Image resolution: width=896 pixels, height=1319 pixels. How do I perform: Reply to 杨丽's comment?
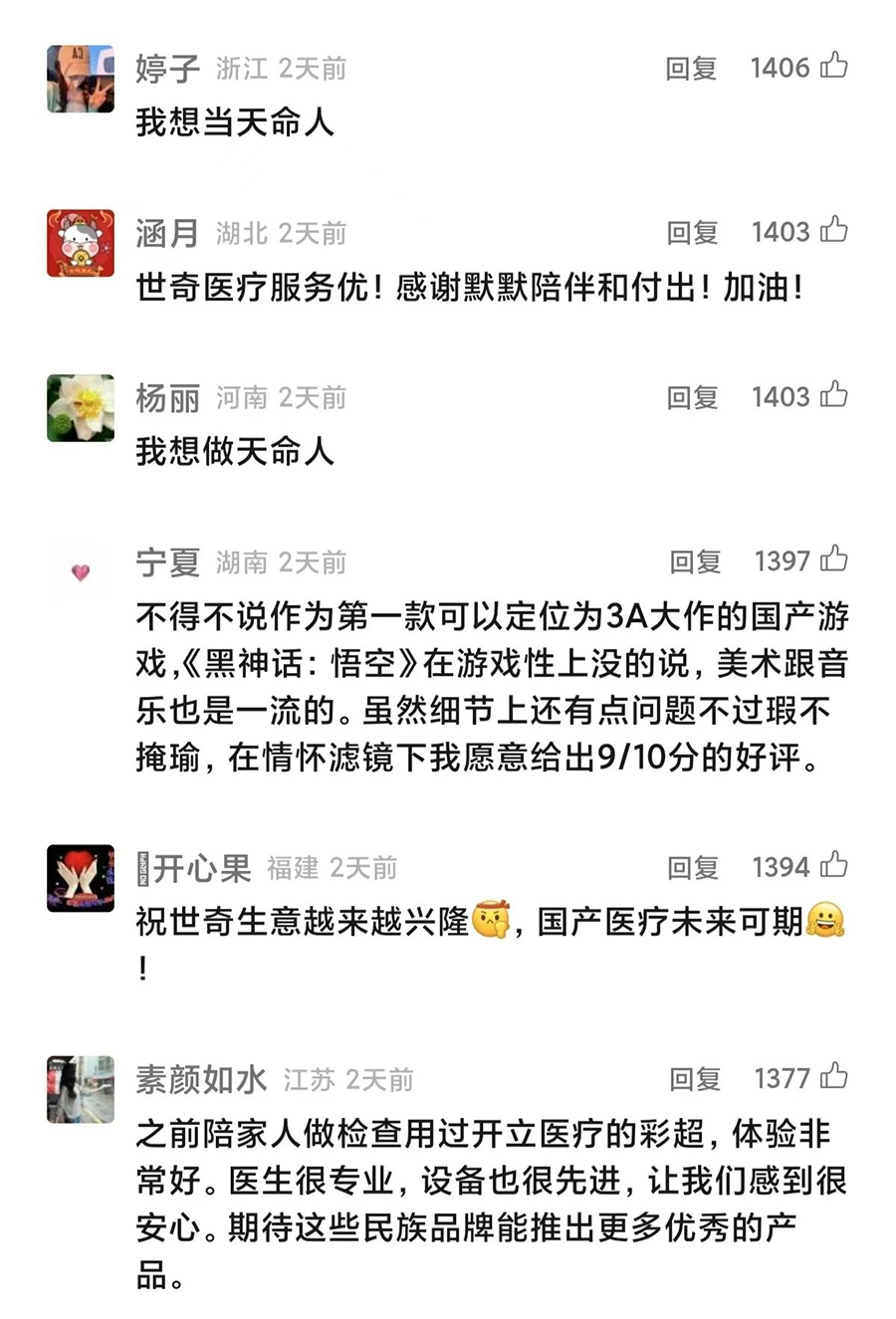tap(692, 397)
